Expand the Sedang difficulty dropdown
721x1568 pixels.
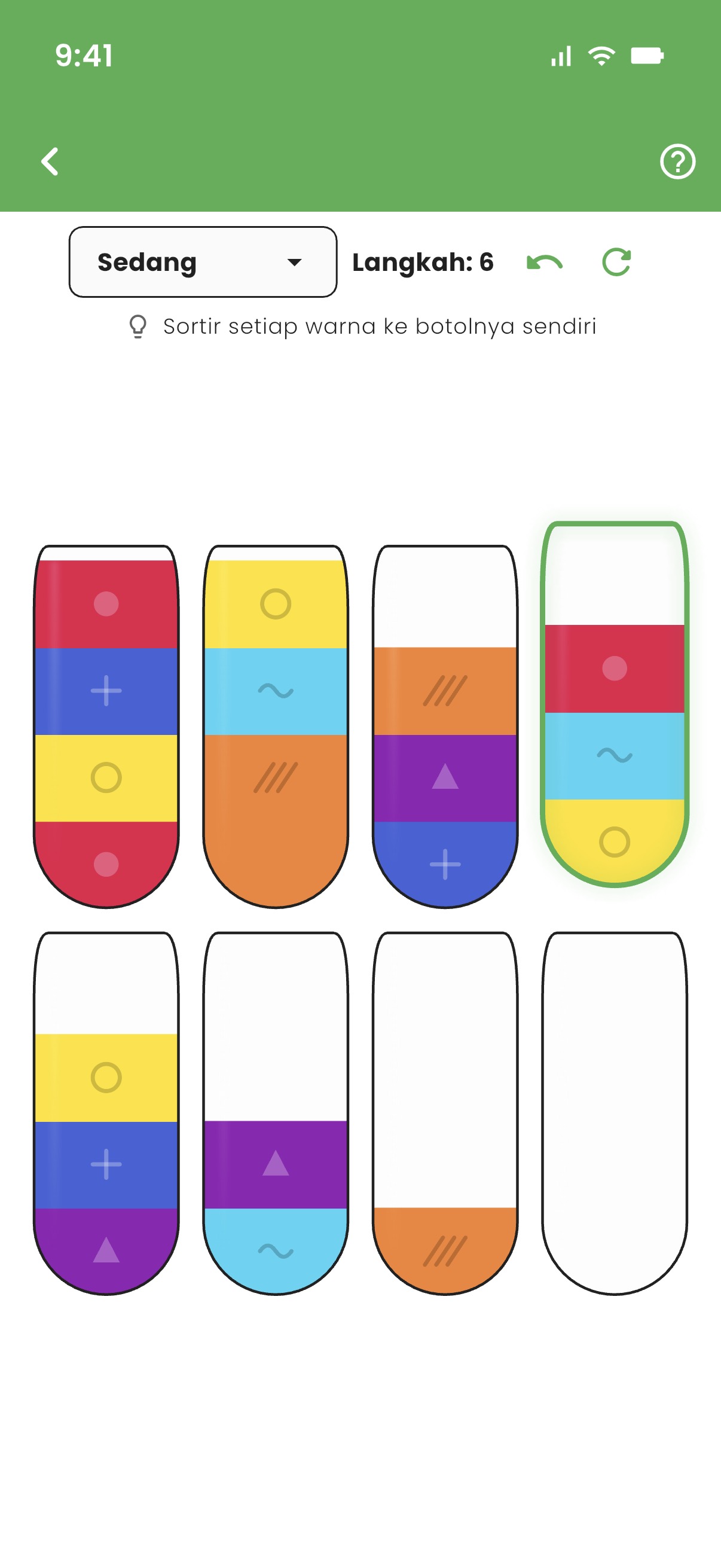click(203, 262)
